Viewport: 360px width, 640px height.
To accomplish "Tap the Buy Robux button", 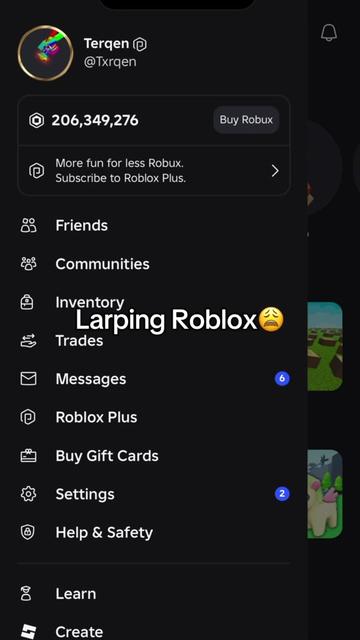I will click(x=246, y=120).
